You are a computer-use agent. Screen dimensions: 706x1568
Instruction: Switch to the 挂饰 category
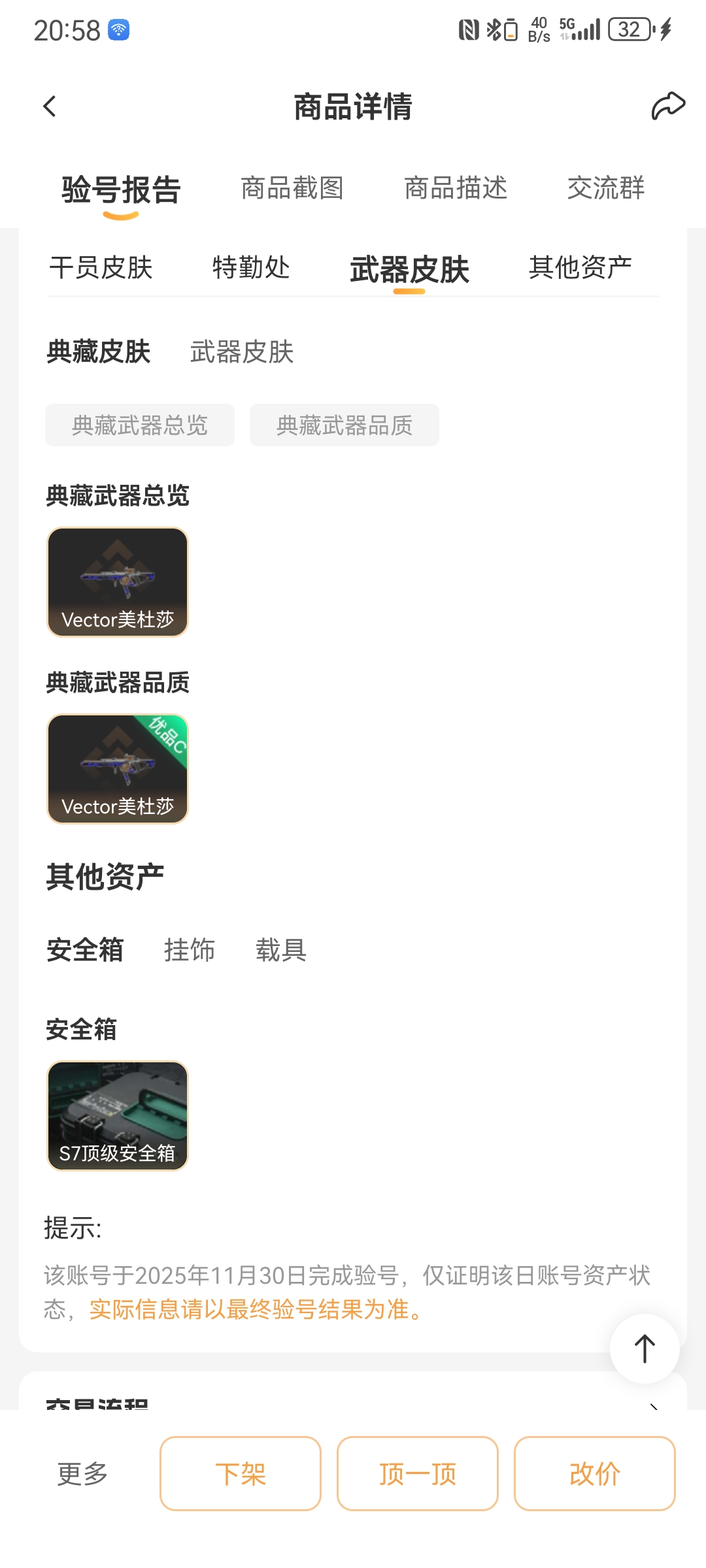(190, 950)
